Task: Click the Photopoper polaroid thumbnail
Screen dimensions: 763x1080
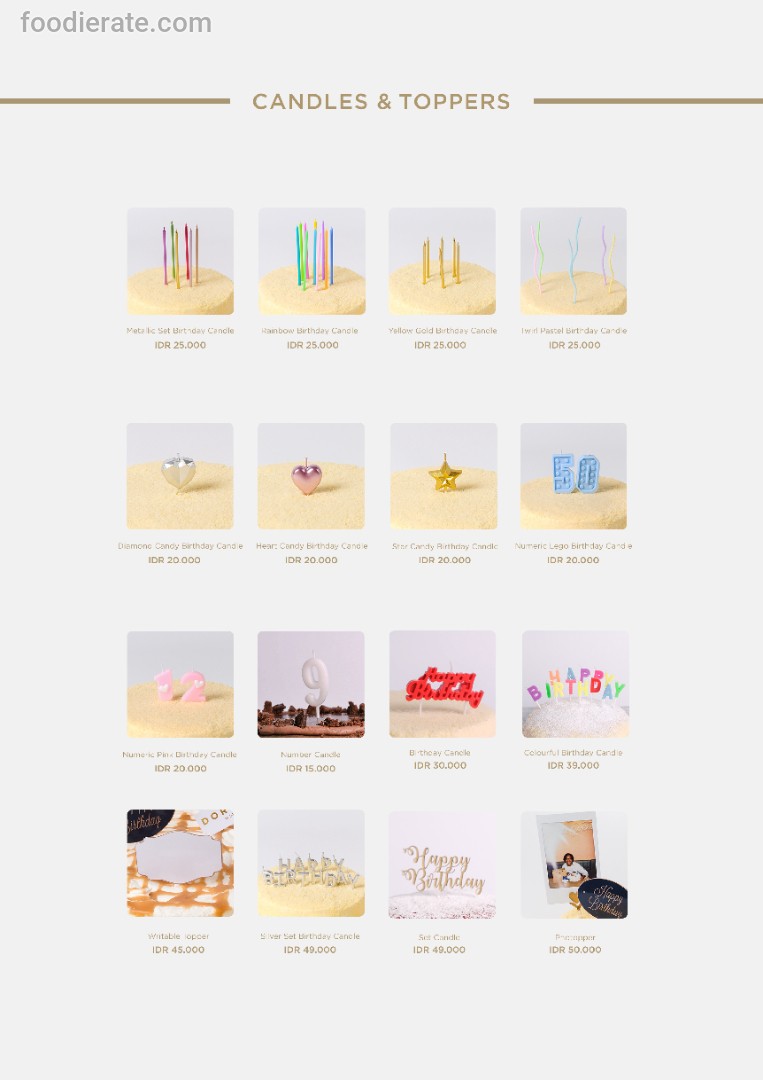Action: tap(573, 864)
